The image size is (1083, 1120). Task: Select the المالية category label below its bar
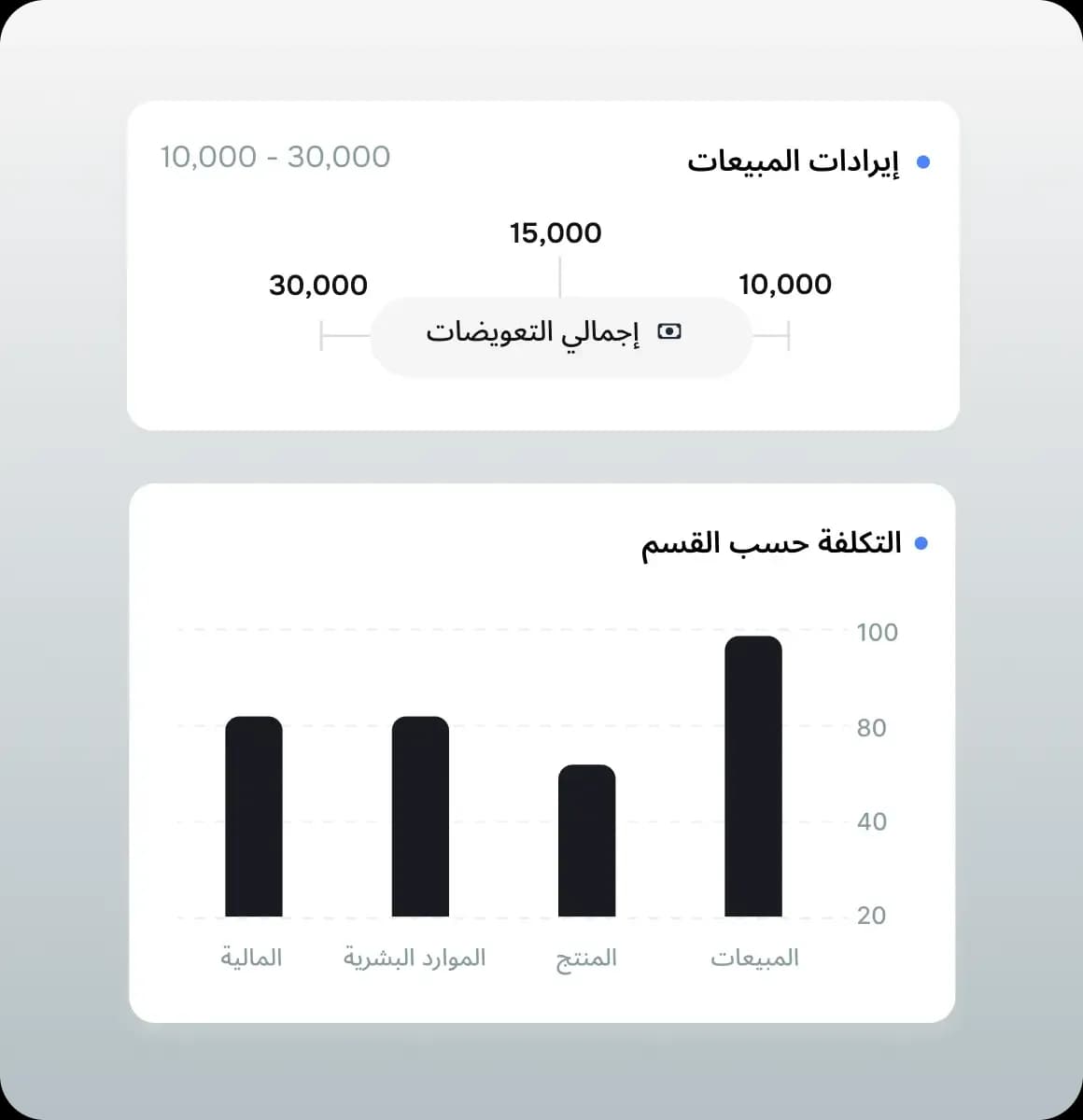250,957
